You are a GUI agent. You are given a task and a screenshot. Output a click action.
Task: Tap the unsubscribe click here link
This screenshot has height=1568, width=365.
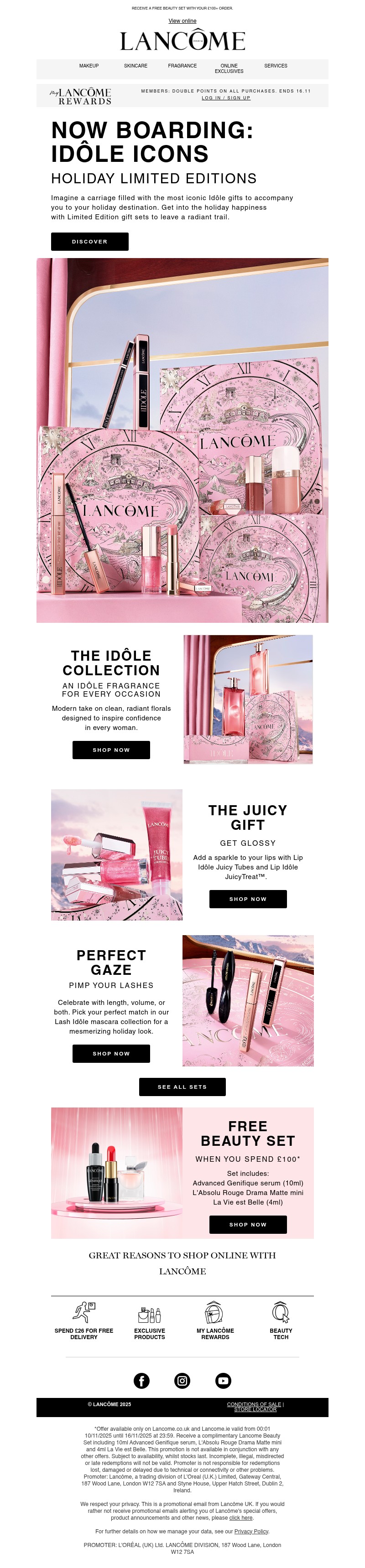pyautogui.click(x=241, y=1517)
